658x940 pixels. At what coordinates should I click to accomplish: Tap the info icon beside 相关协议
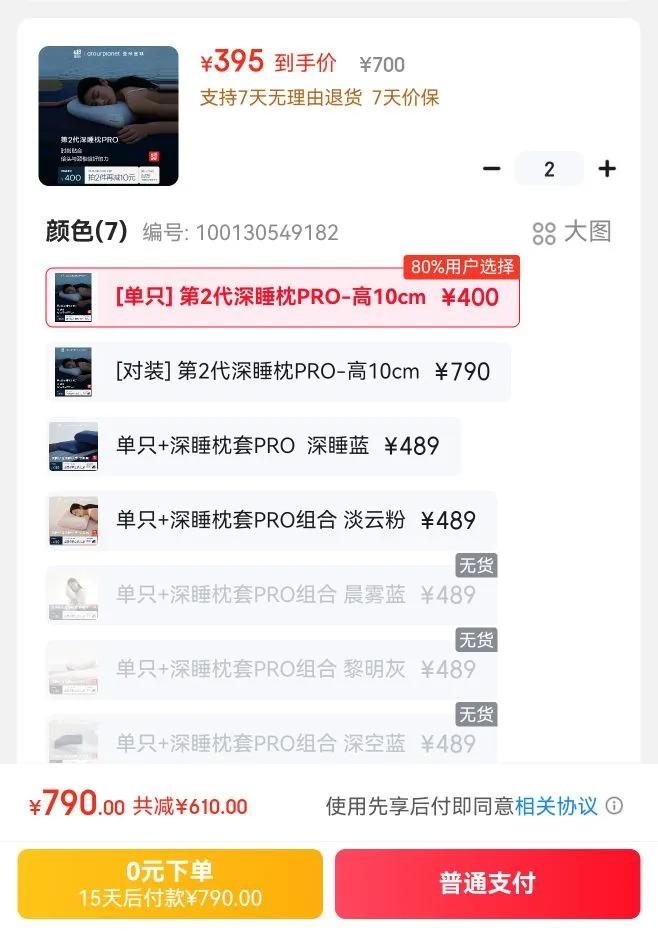click(x=614, y=806)
